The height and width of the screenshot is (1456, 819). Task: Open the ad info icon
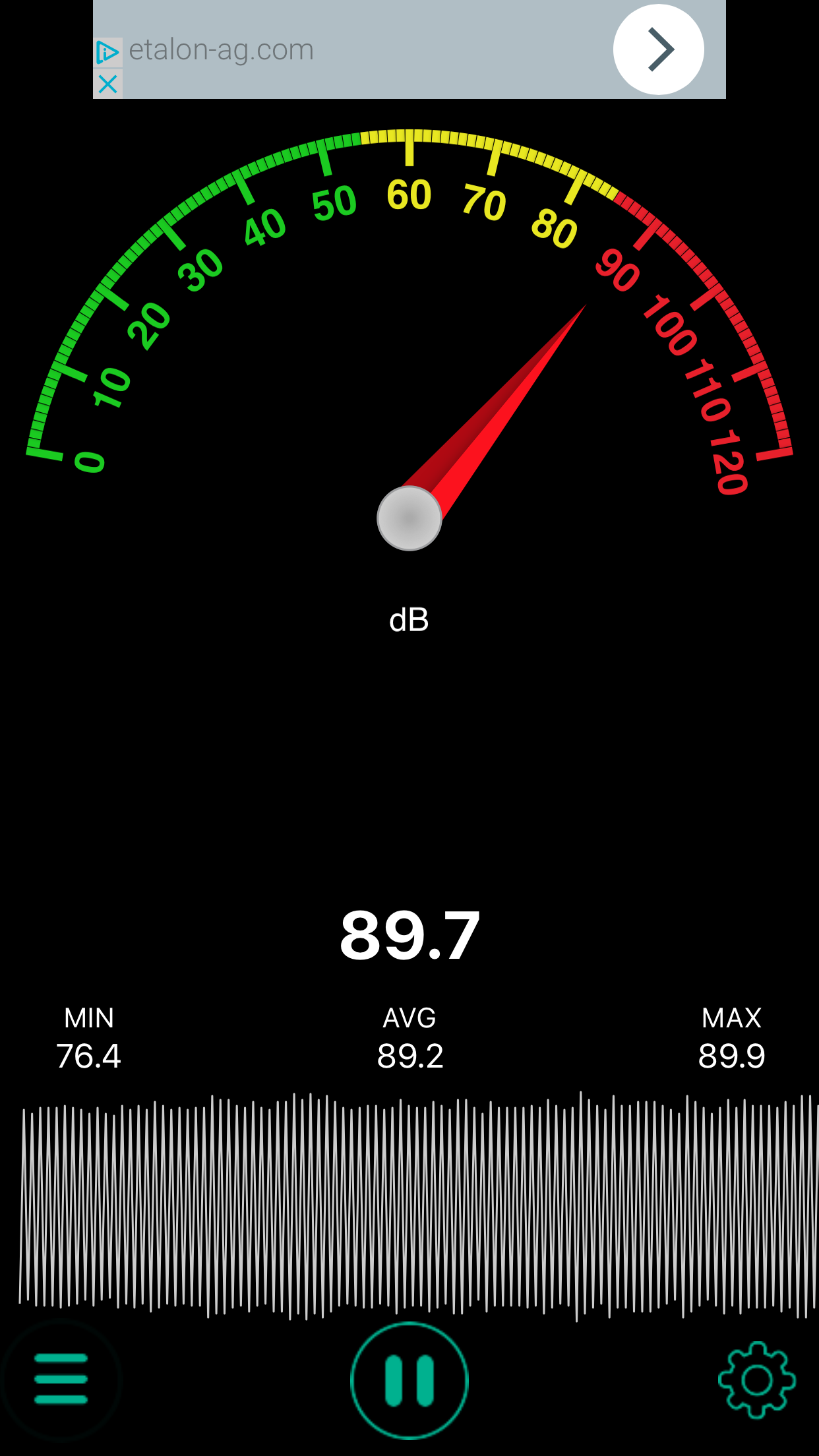click(x=107, y=51)
